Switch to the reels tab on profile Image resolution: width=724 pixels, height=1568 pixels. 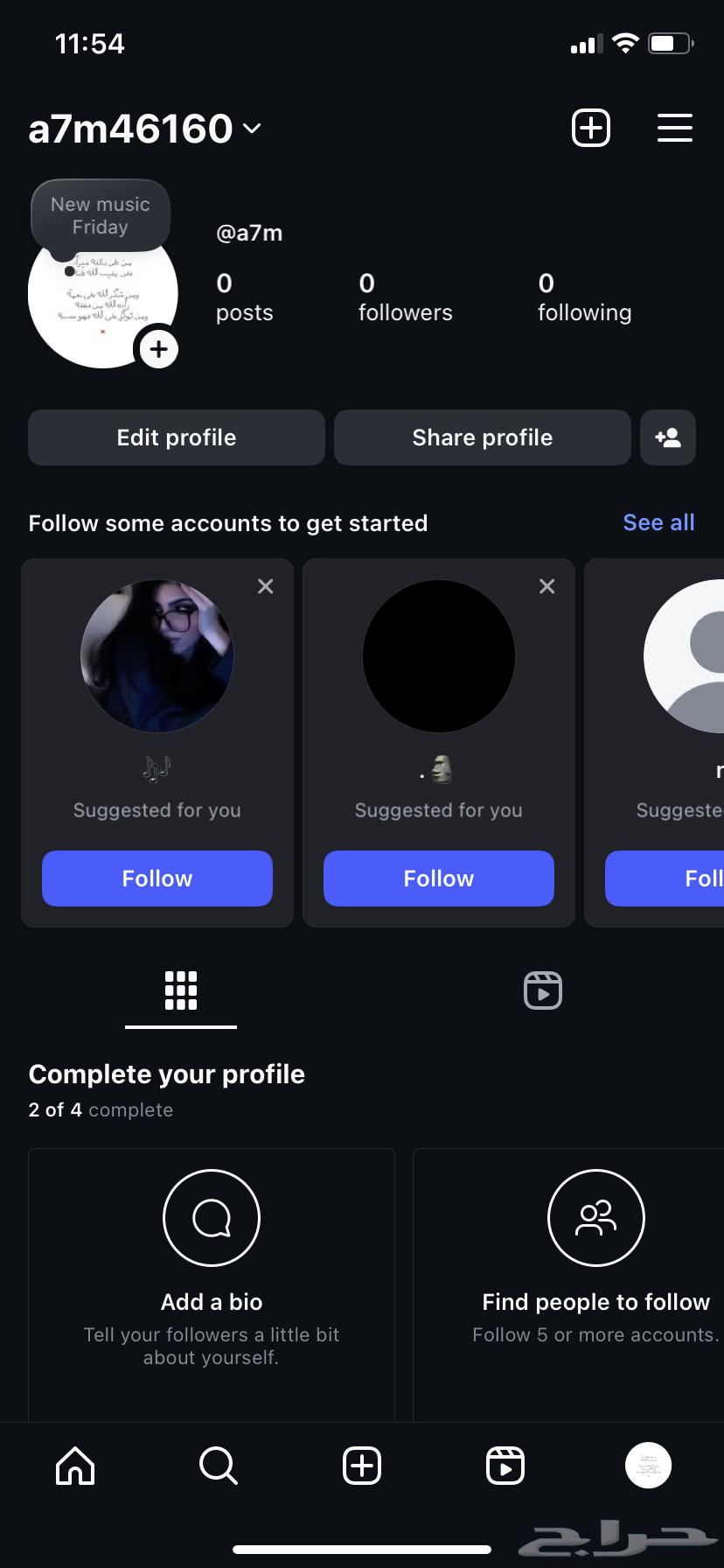click(542, 990)
